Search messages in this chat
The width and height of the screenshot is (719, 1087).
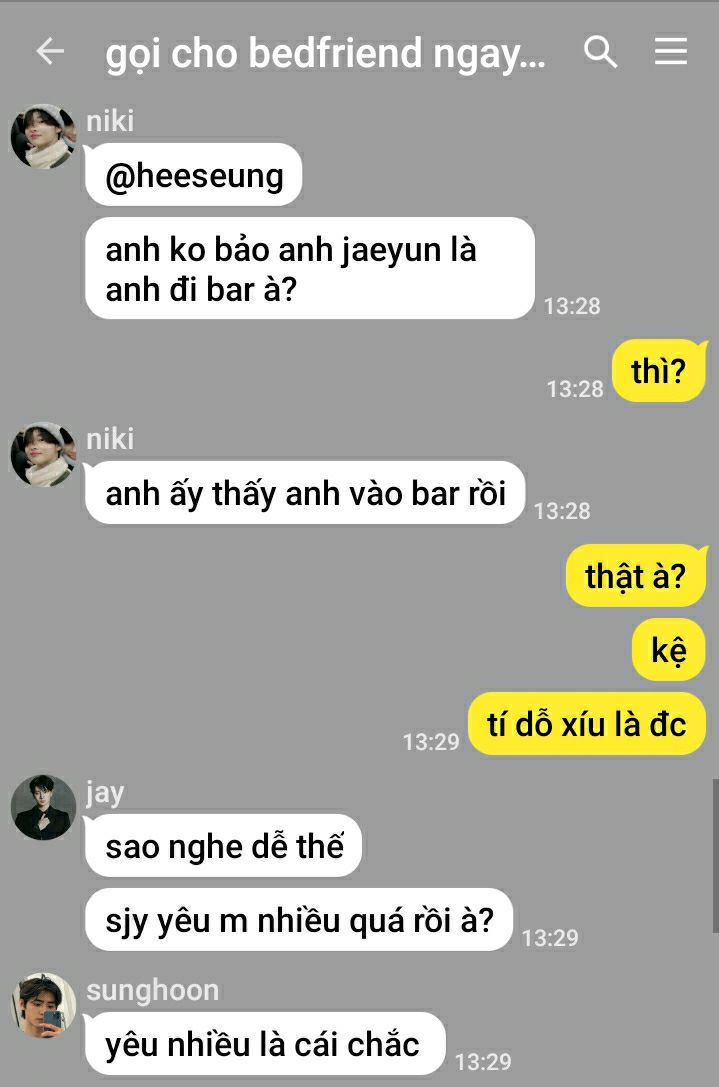600,52
